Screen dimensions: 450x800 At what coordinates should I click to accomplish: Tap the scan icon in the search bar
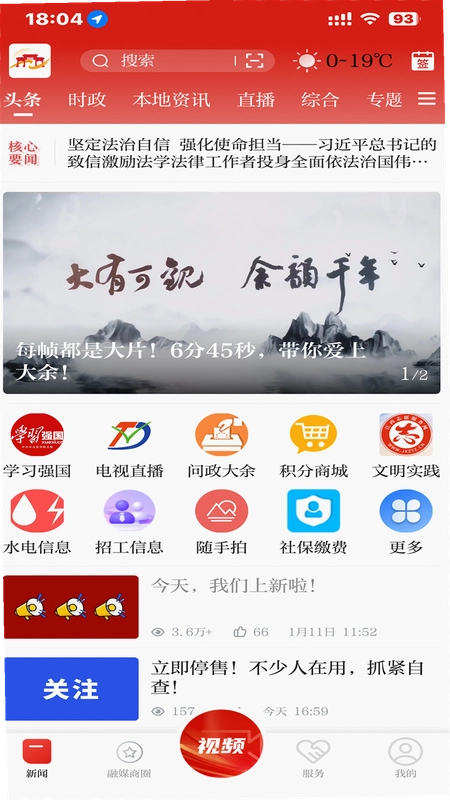pos(254,61)
